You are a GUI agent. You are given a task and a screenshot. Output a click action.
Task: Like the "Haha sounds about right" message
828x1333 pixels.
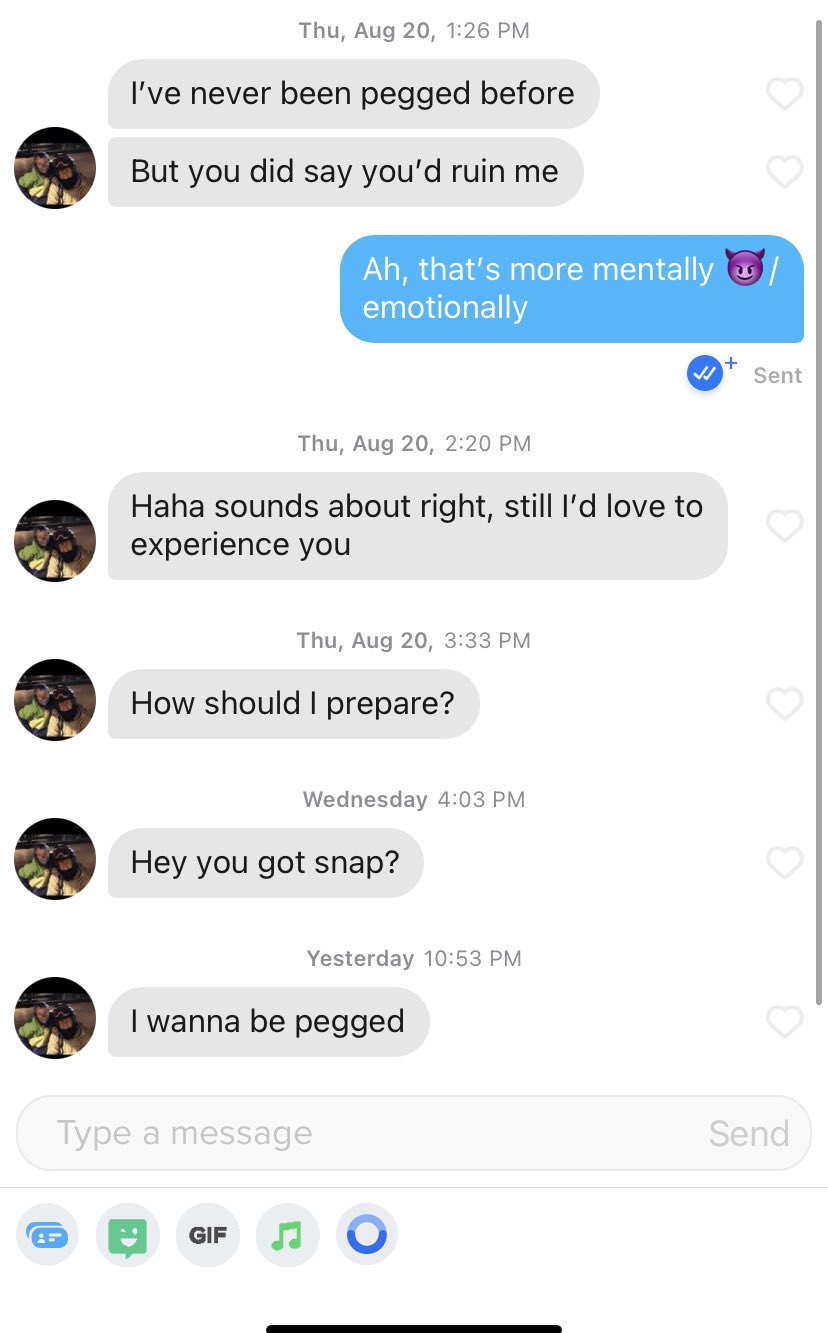pos(784,525)
